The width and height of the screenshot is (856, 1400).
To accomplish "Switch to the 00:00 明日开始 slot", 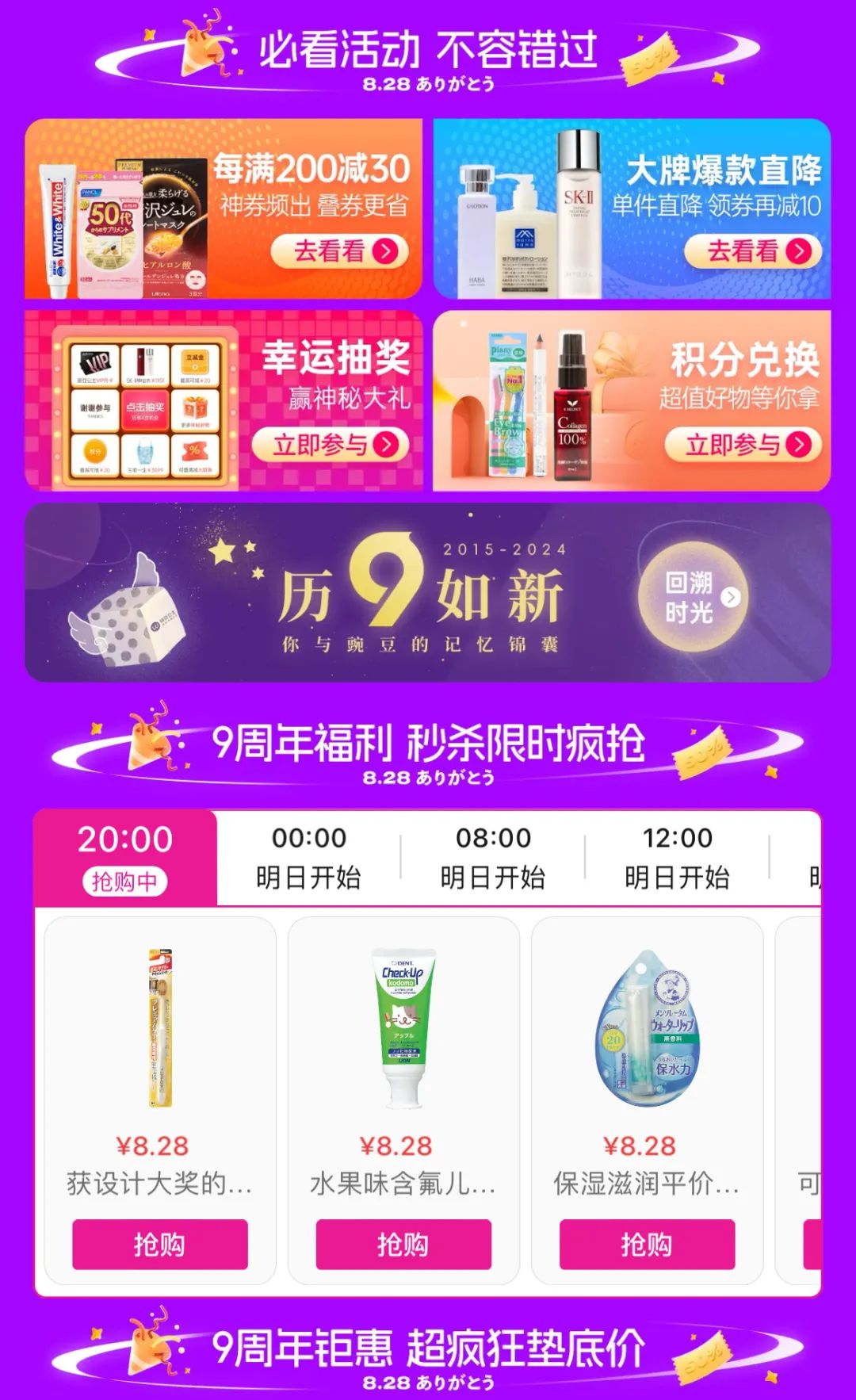I will [x=309, y=858].
